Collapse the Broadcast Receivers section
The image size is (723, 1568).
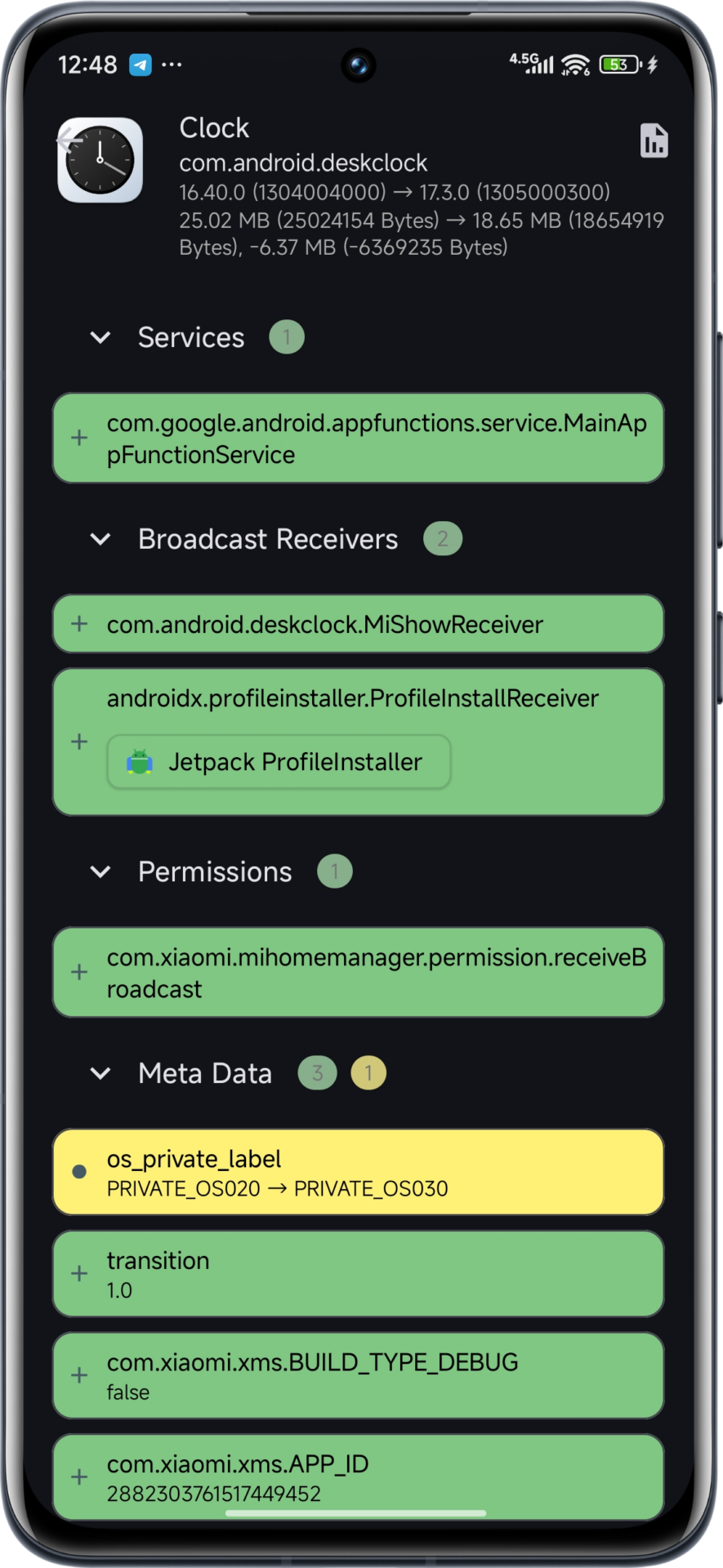[100, 539]
